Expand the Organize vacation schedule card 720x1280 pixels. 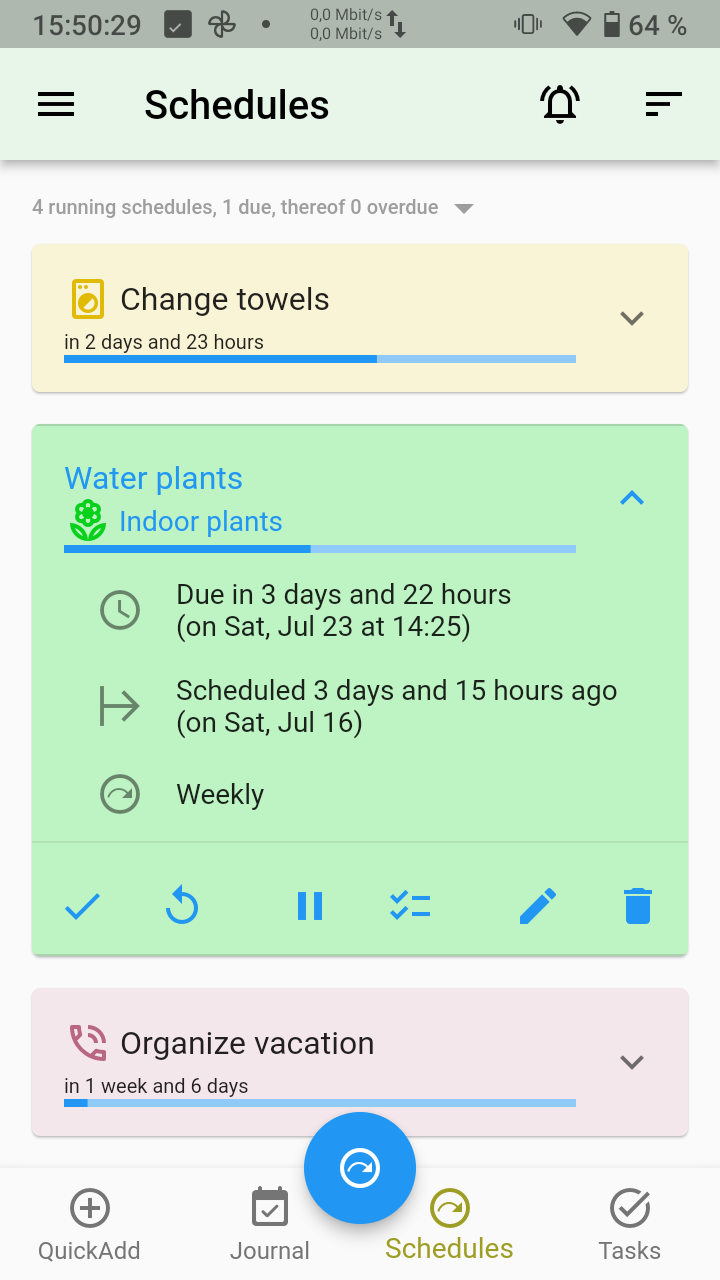[631, 1062]
